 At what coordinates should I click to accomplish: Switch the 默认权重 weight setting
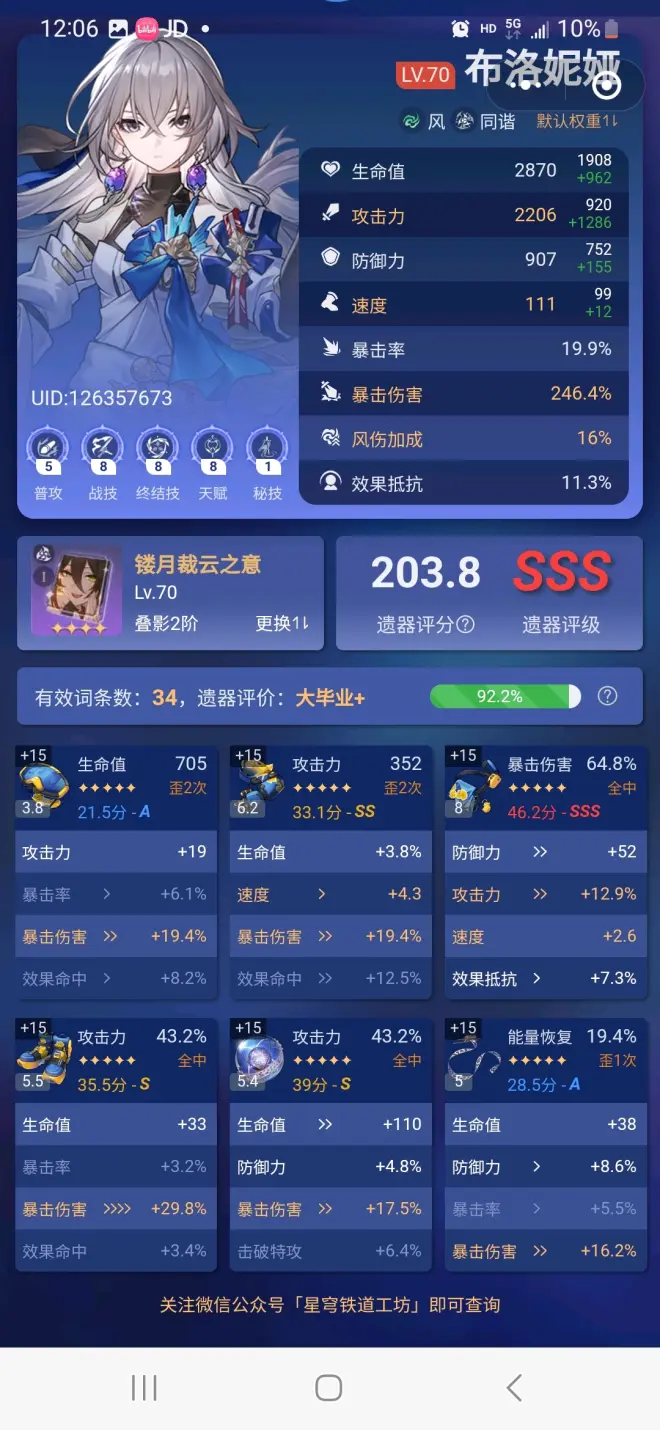pos(577,121)
